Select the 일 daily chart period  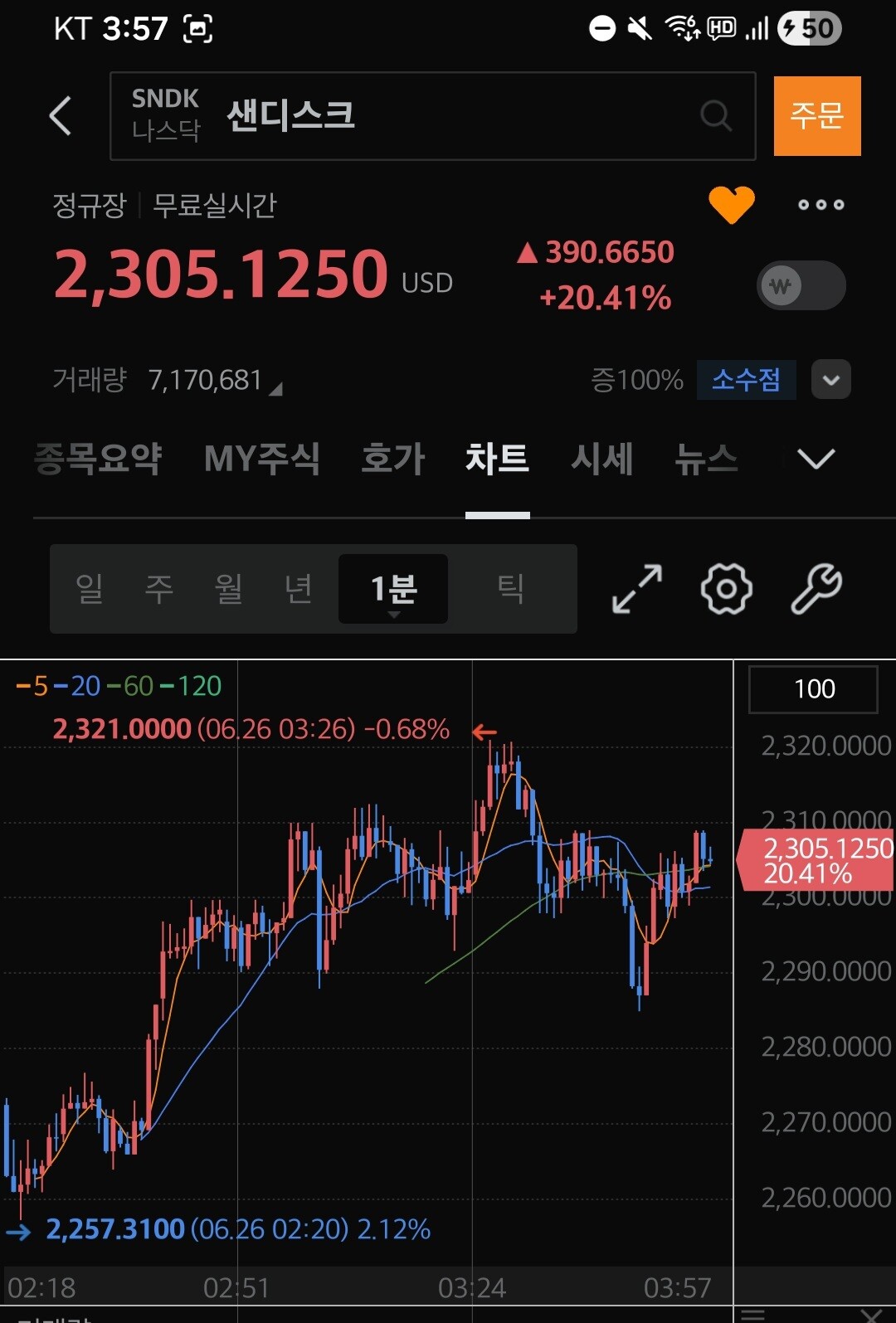click(90, 589)
